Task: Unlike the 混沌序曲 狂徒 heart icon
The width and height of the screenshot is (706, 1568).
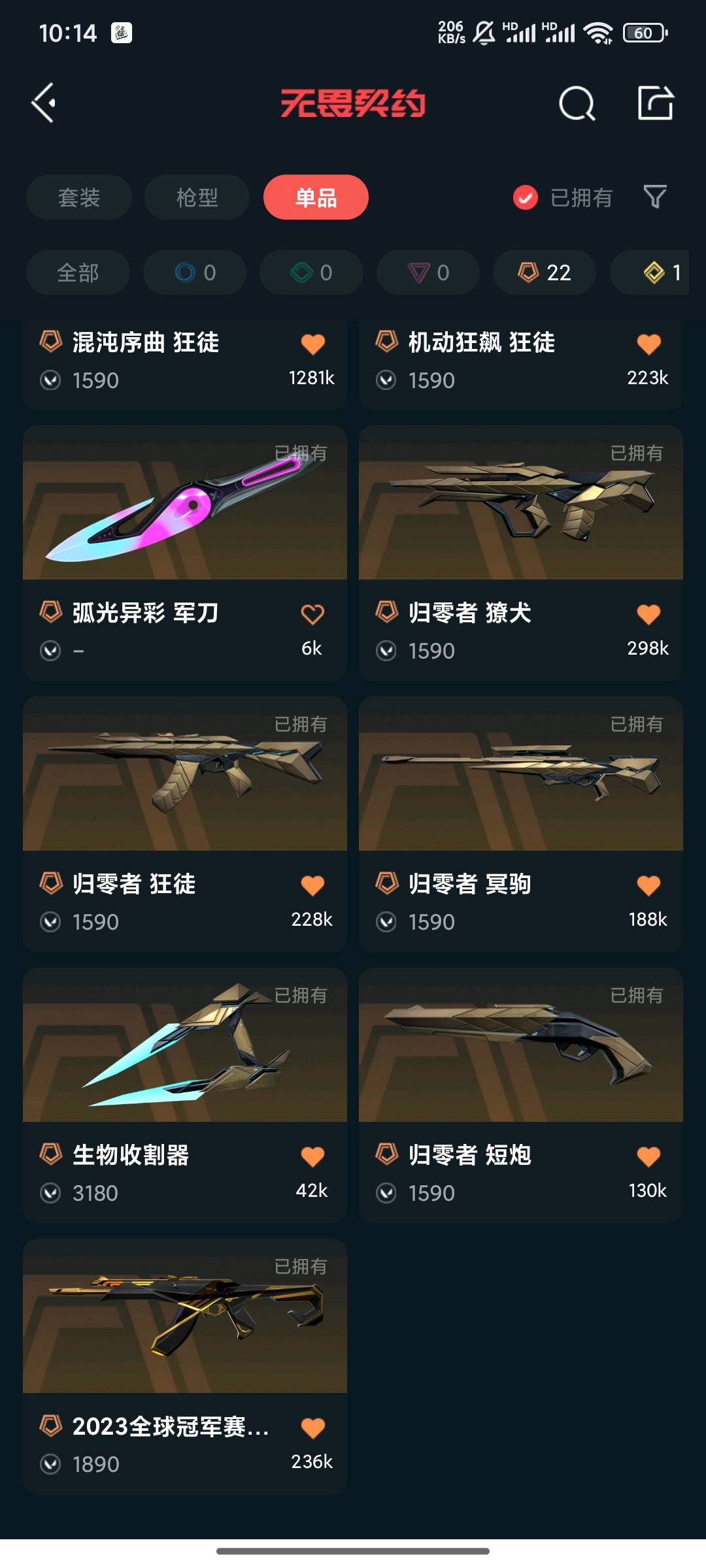Action: click(312, 344)
